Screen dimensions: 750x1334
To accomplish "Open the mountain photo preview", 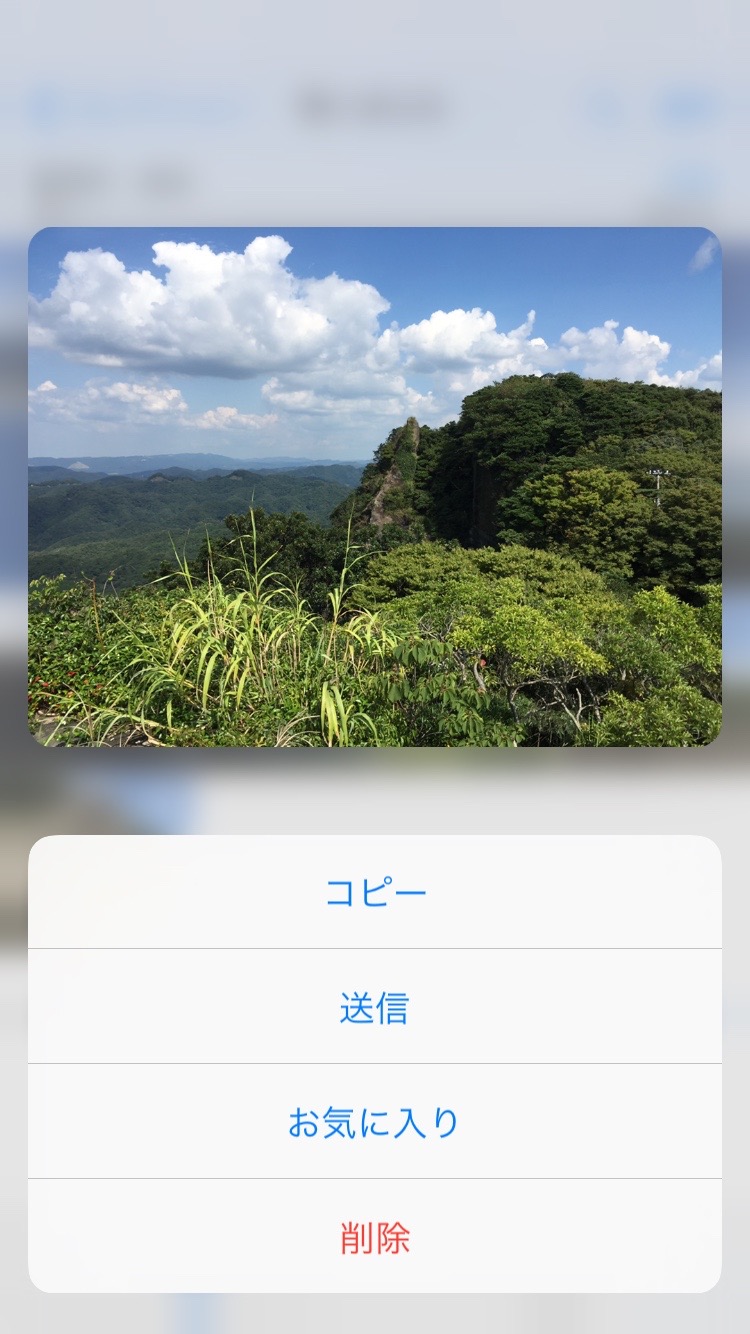I will [375, 487].
